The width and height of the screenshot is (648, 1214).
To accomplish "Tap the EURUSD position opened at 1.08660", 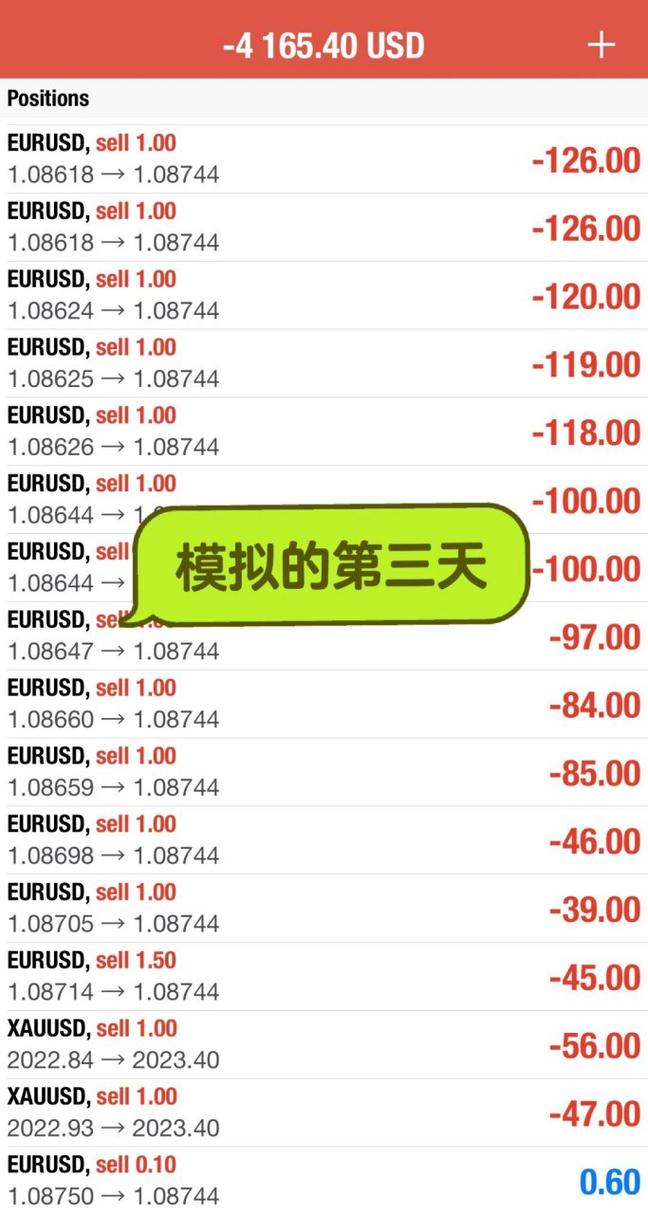I will 323,704.
